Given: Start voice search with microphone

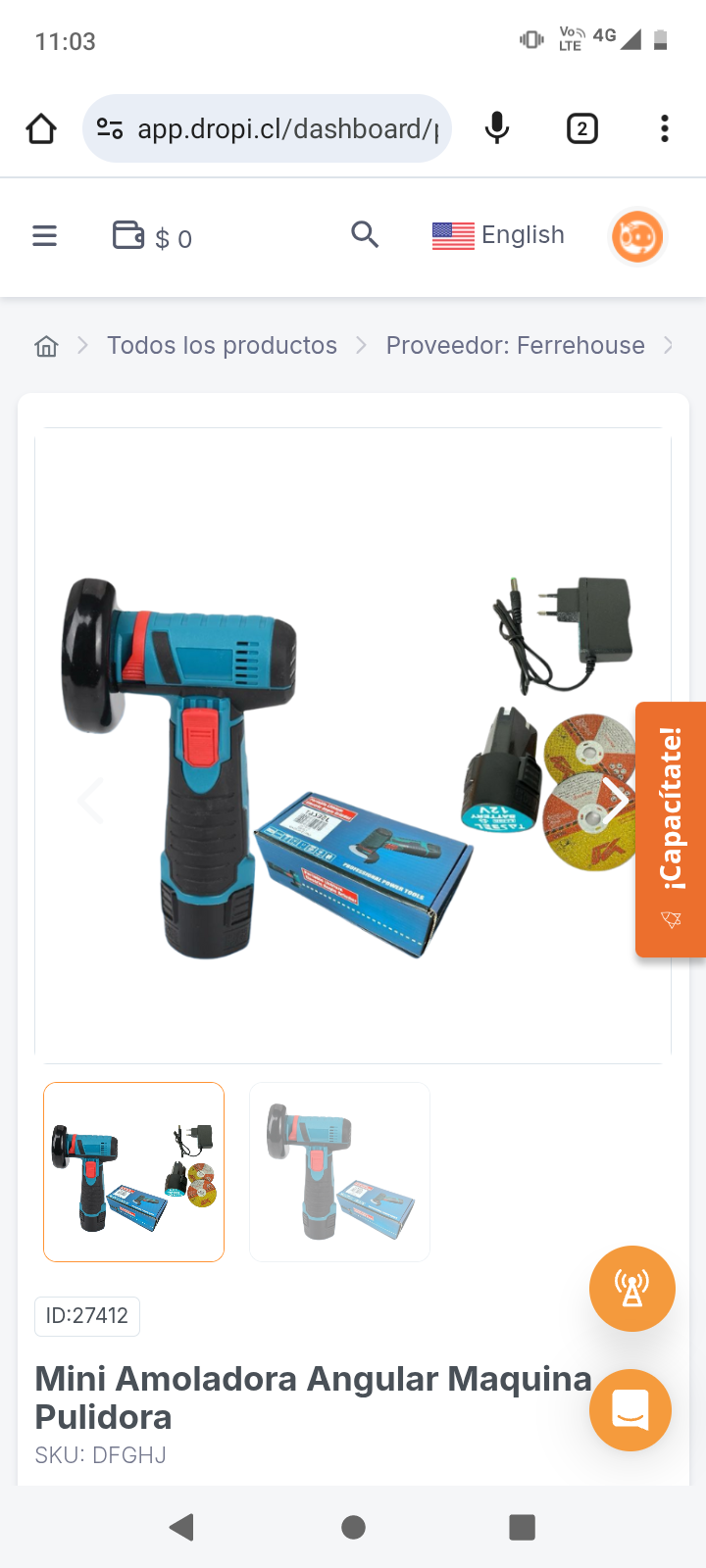Looking at the screenshot, I should (x=497, y=128).
